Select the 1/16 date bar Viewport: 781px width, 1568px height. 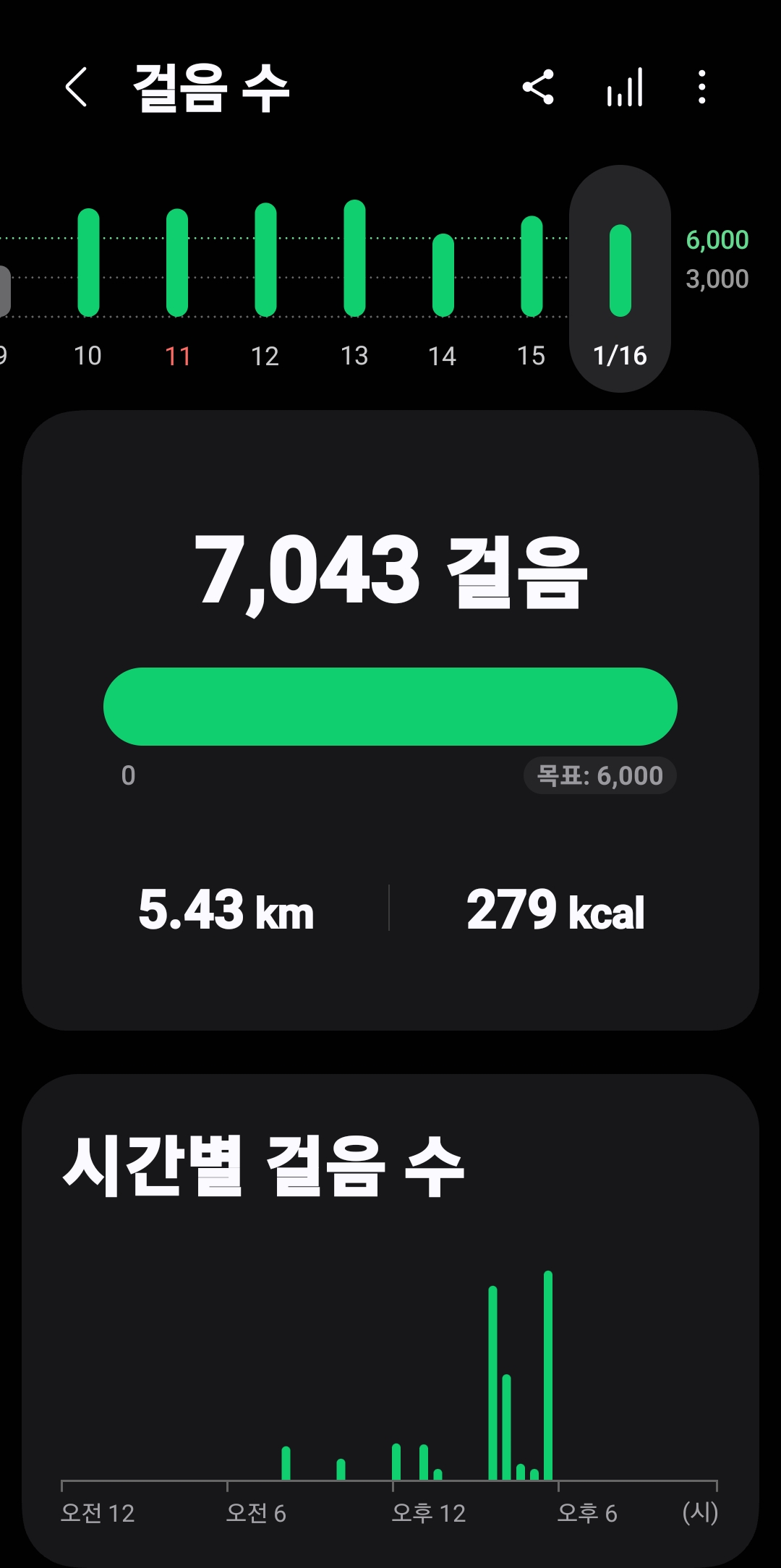click(620, 278)
